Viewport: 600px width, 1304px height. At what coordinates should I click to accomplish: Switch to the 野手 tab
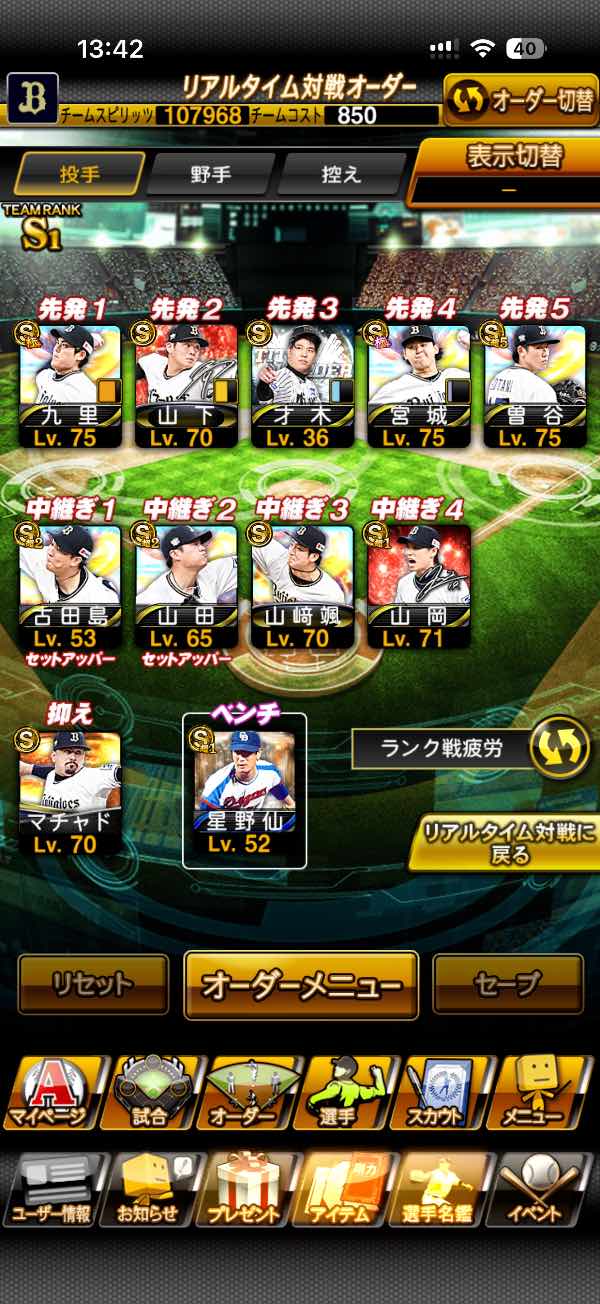211,174
